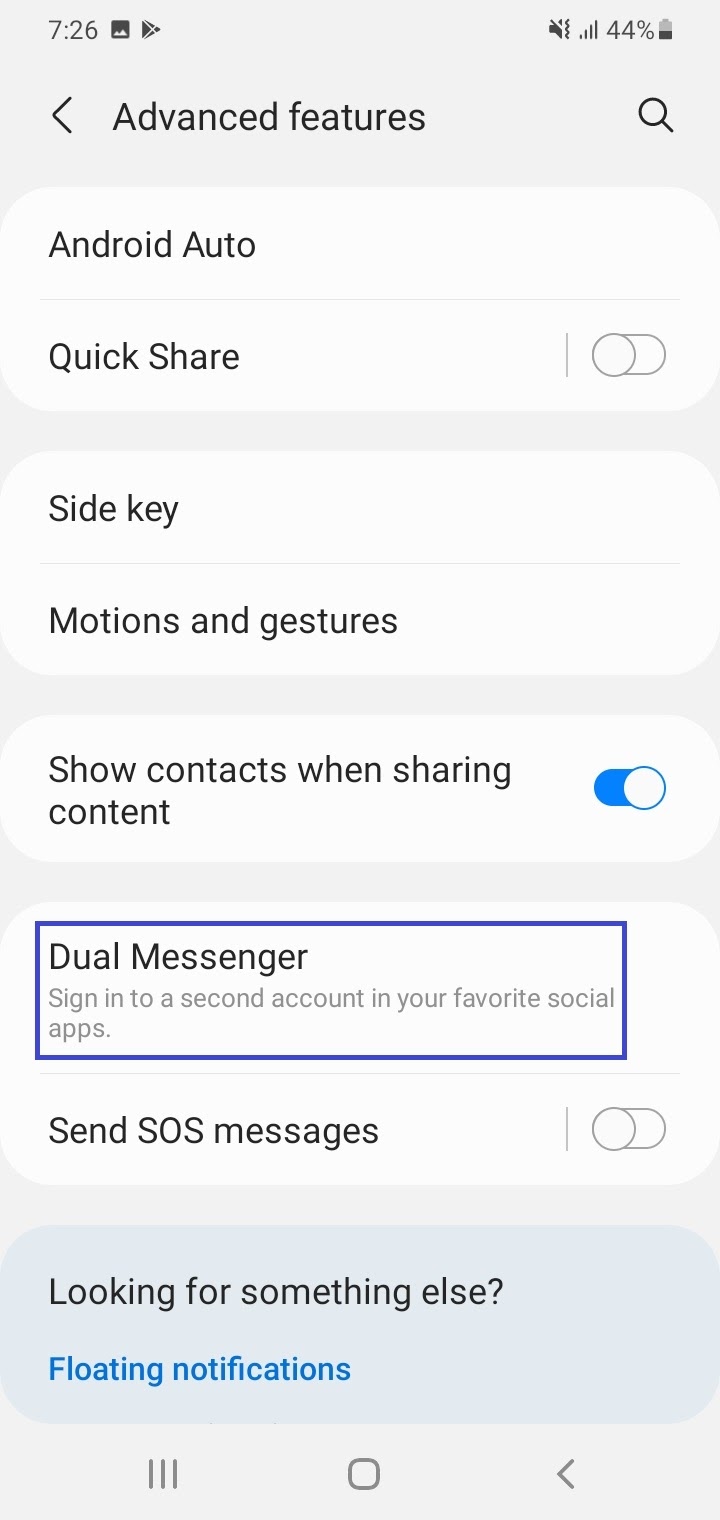The width and height of the screenshot is (720, 1520).
Task: Open Motions and gestures
Action: 360,620
